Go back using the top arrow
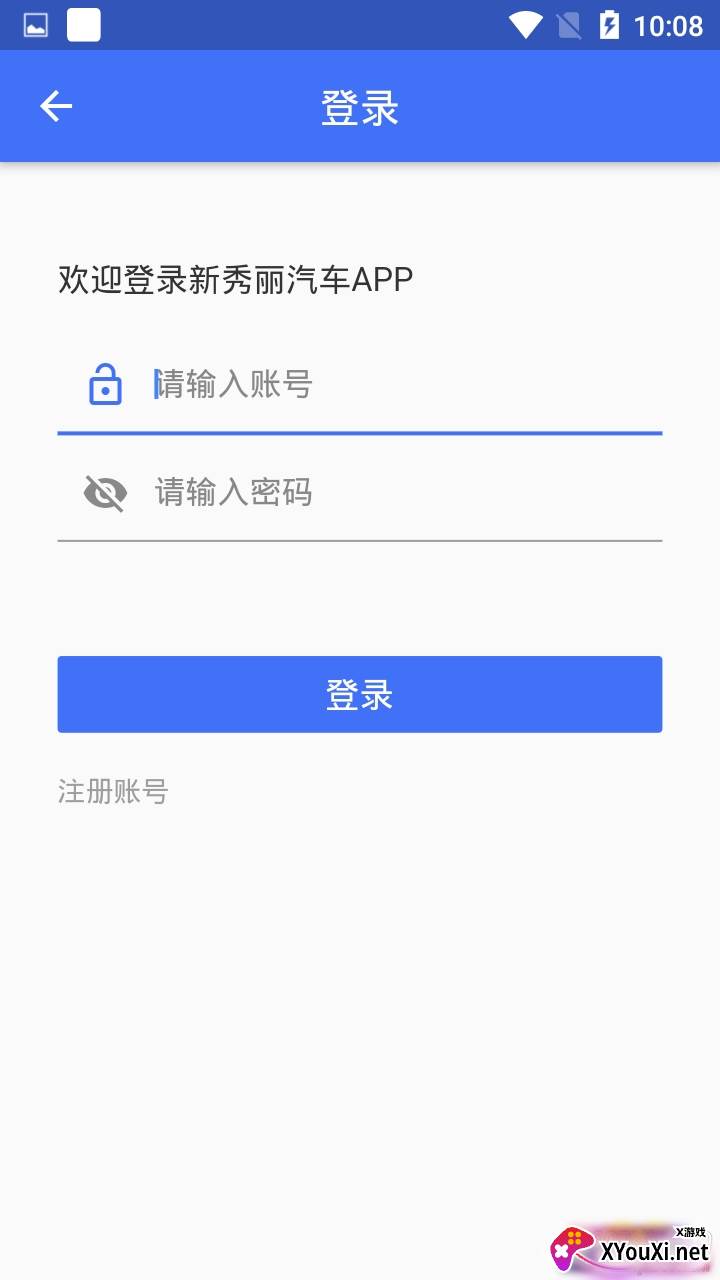The image size is (720, 1280). [56, 106]
